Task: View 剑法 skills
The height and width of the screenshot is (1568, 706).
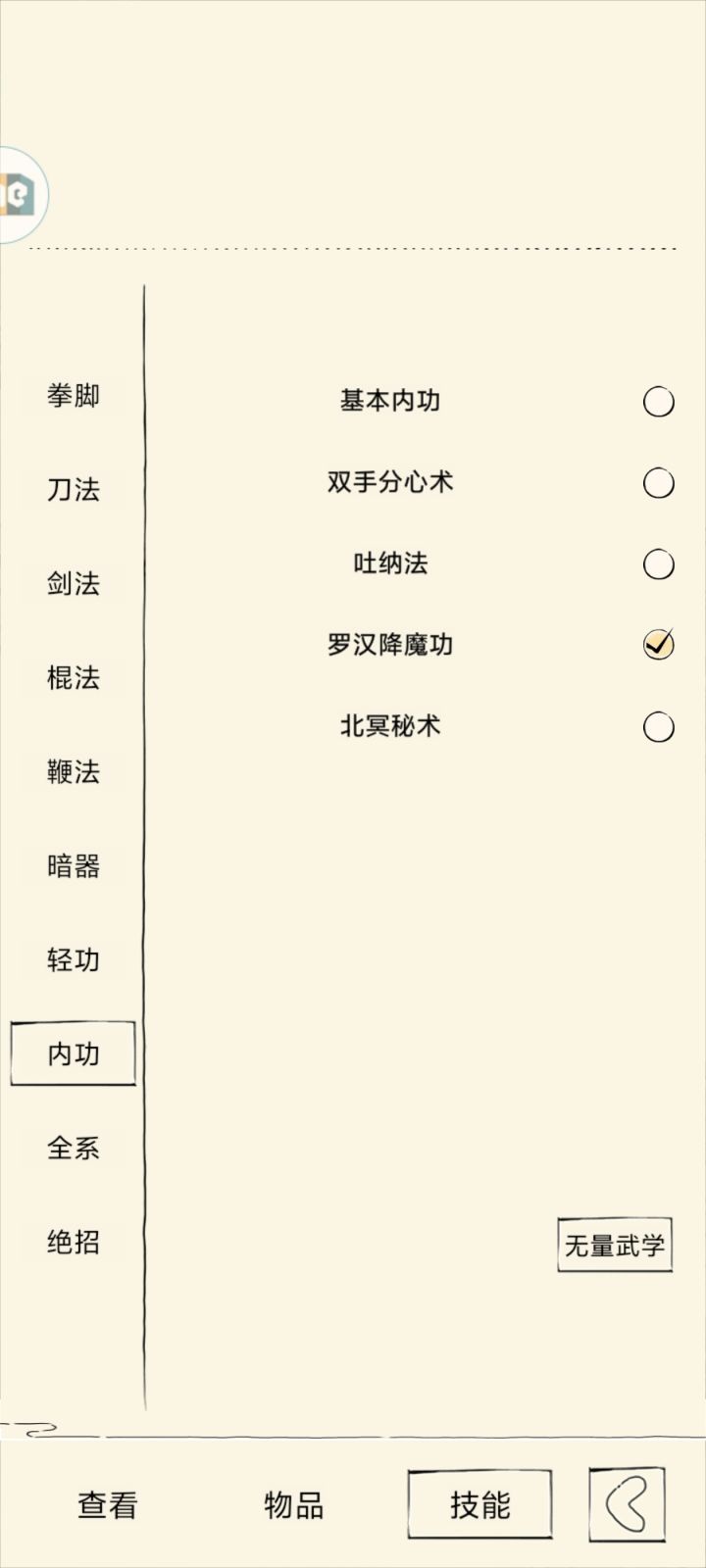Action: [74, 584]
